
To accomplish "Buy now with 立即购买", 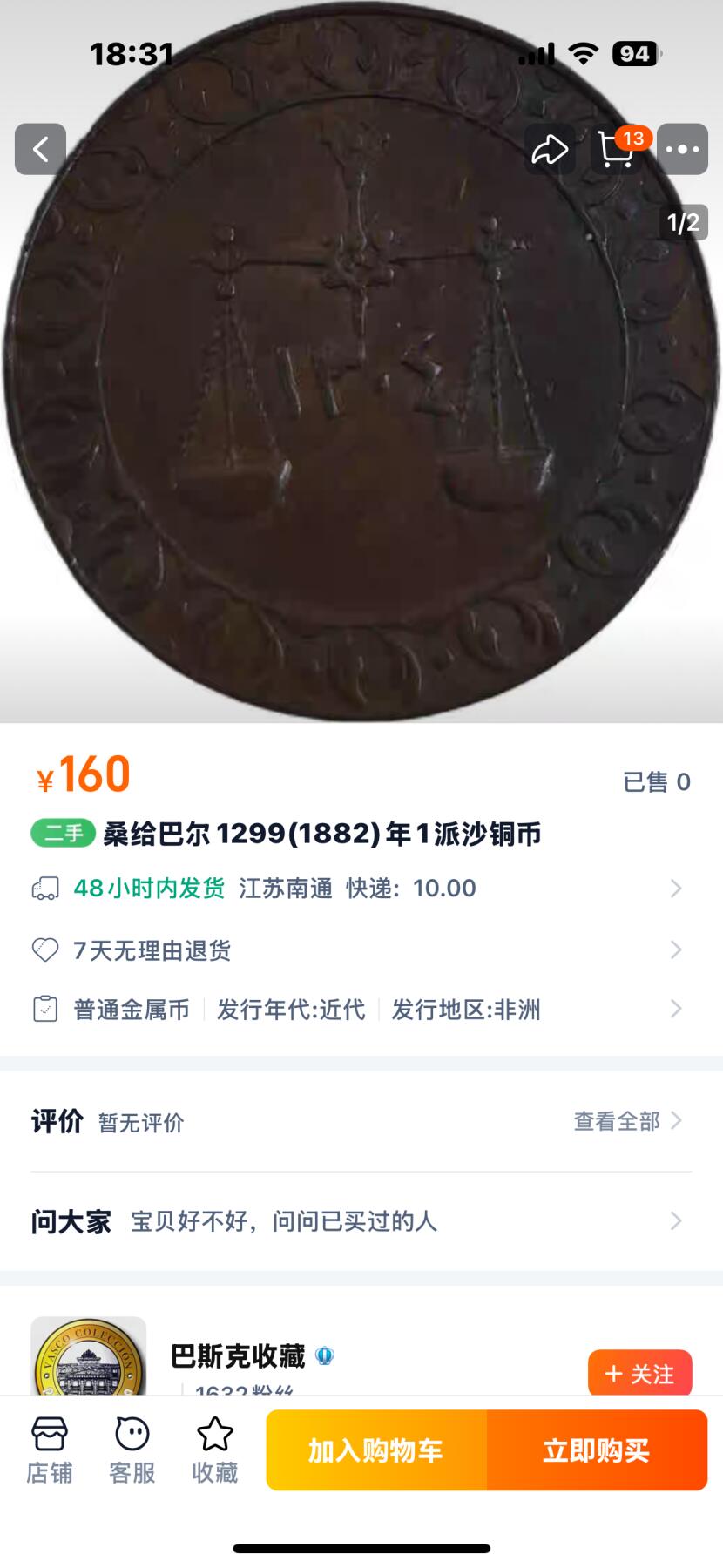I will [597, 1450].
